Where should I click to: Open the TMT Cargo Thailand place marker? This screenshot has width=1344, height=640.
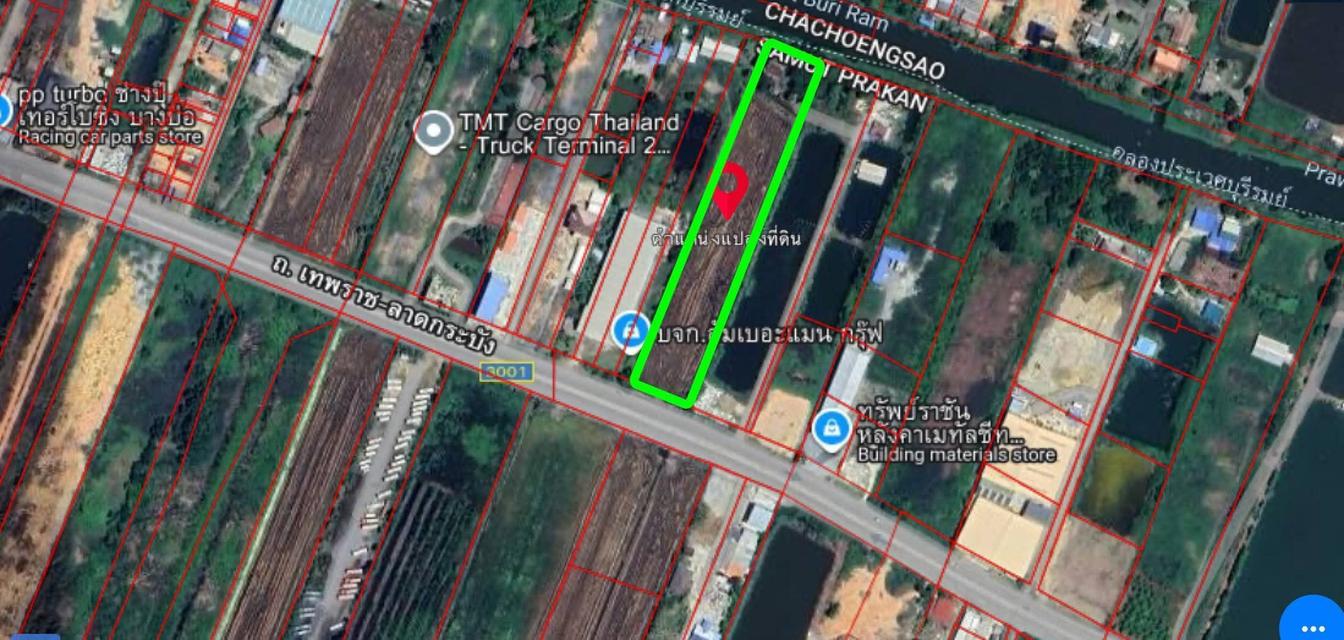[433, 133]
